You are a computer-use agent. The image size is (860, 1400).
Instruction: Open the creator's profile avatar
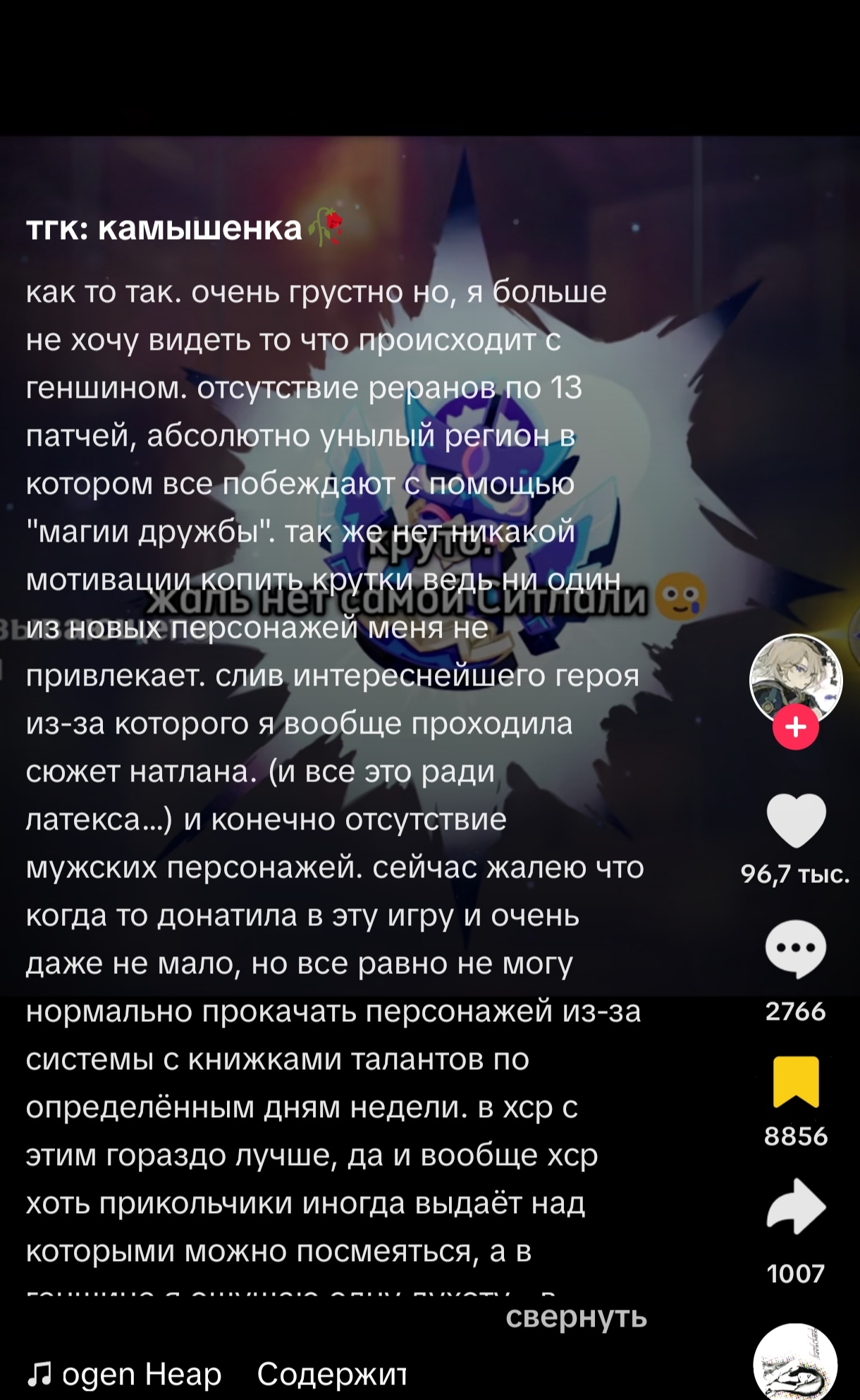coord(796,680)
